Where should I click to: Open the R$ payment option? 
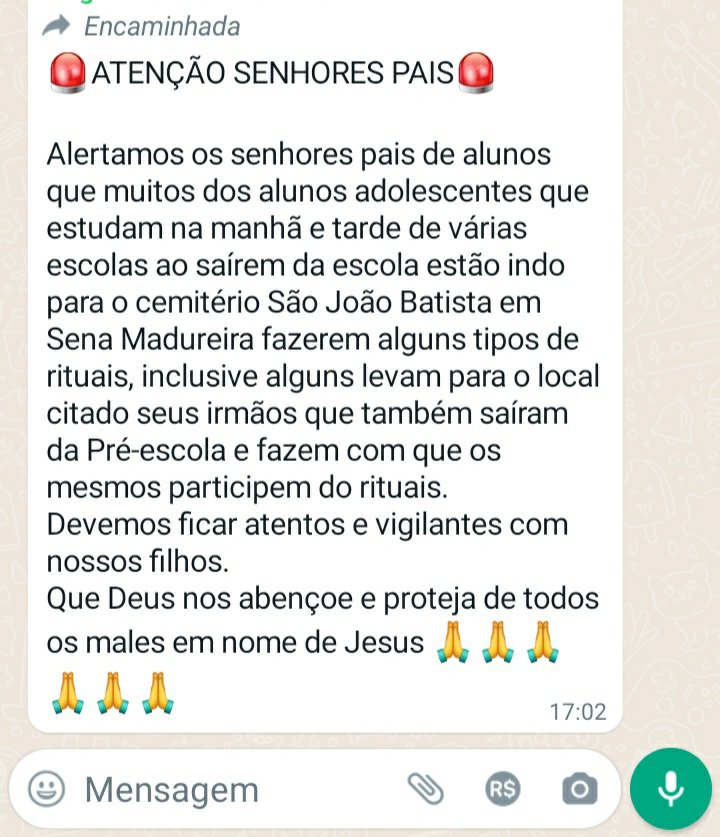click(x=503, y=790)
